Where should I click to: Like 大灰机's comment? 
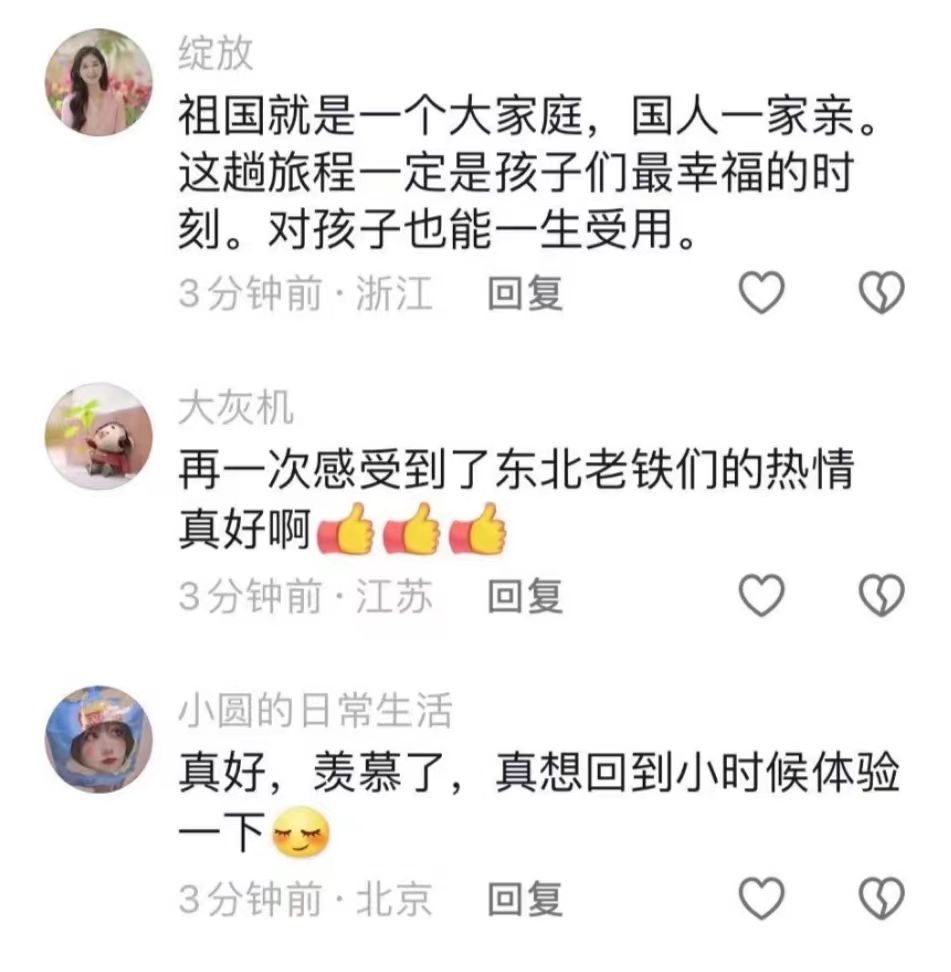[x=762, y=598]
